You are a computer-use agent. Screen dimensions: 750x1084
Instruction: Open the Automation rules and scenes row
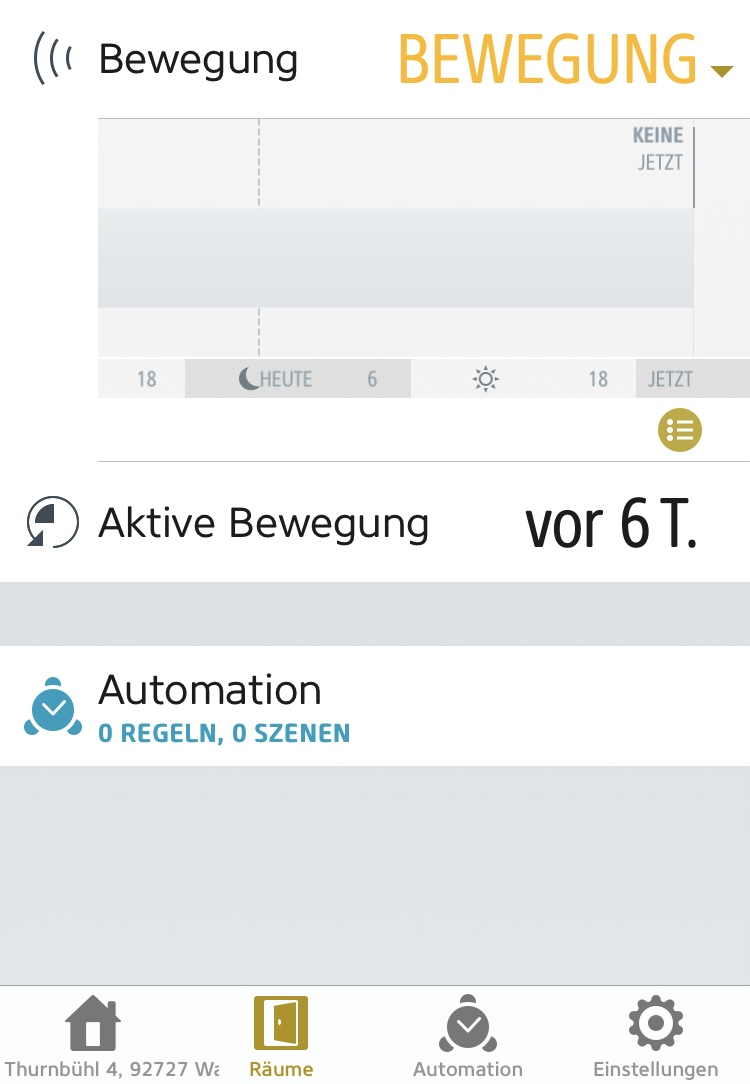pos(374,707)
